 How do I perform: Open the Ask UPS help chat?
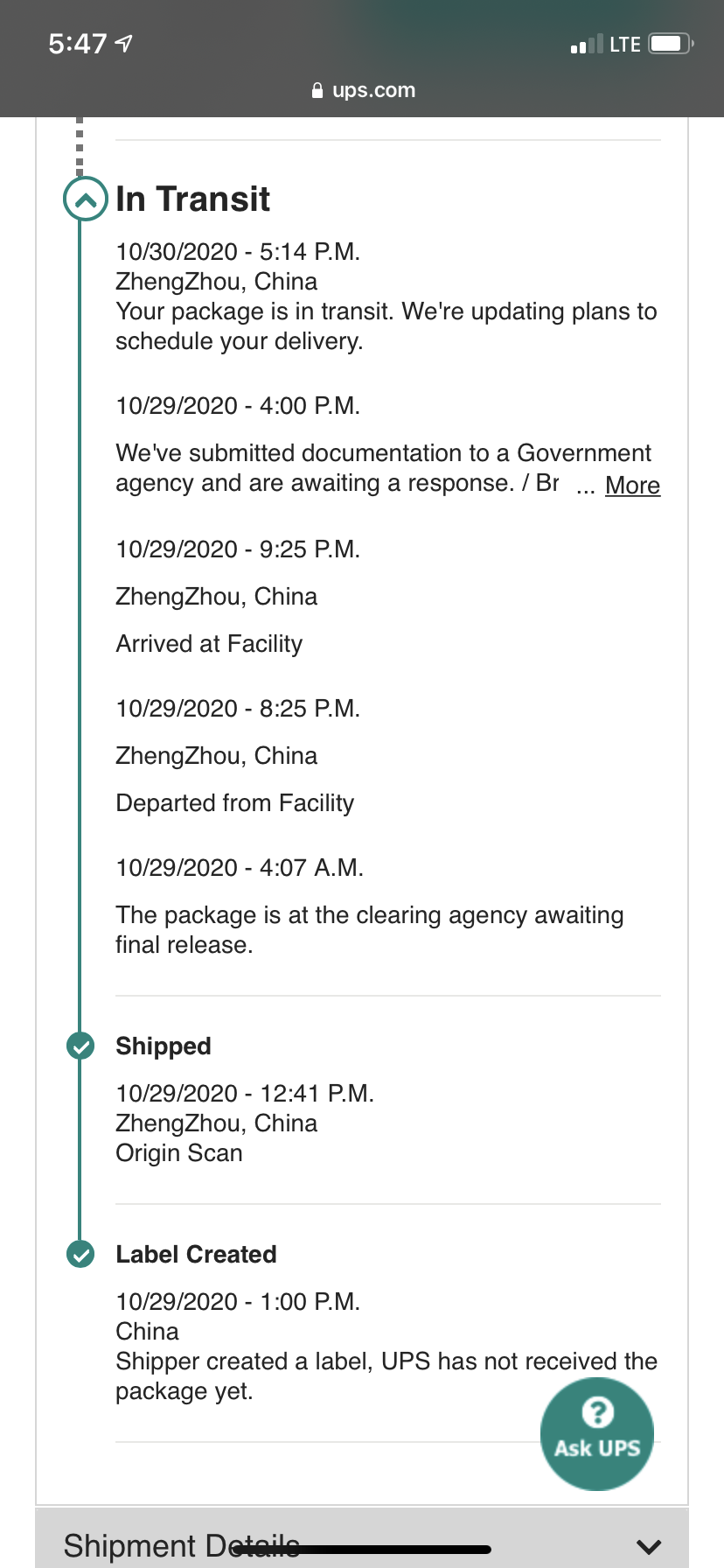tap(597, 1434)
